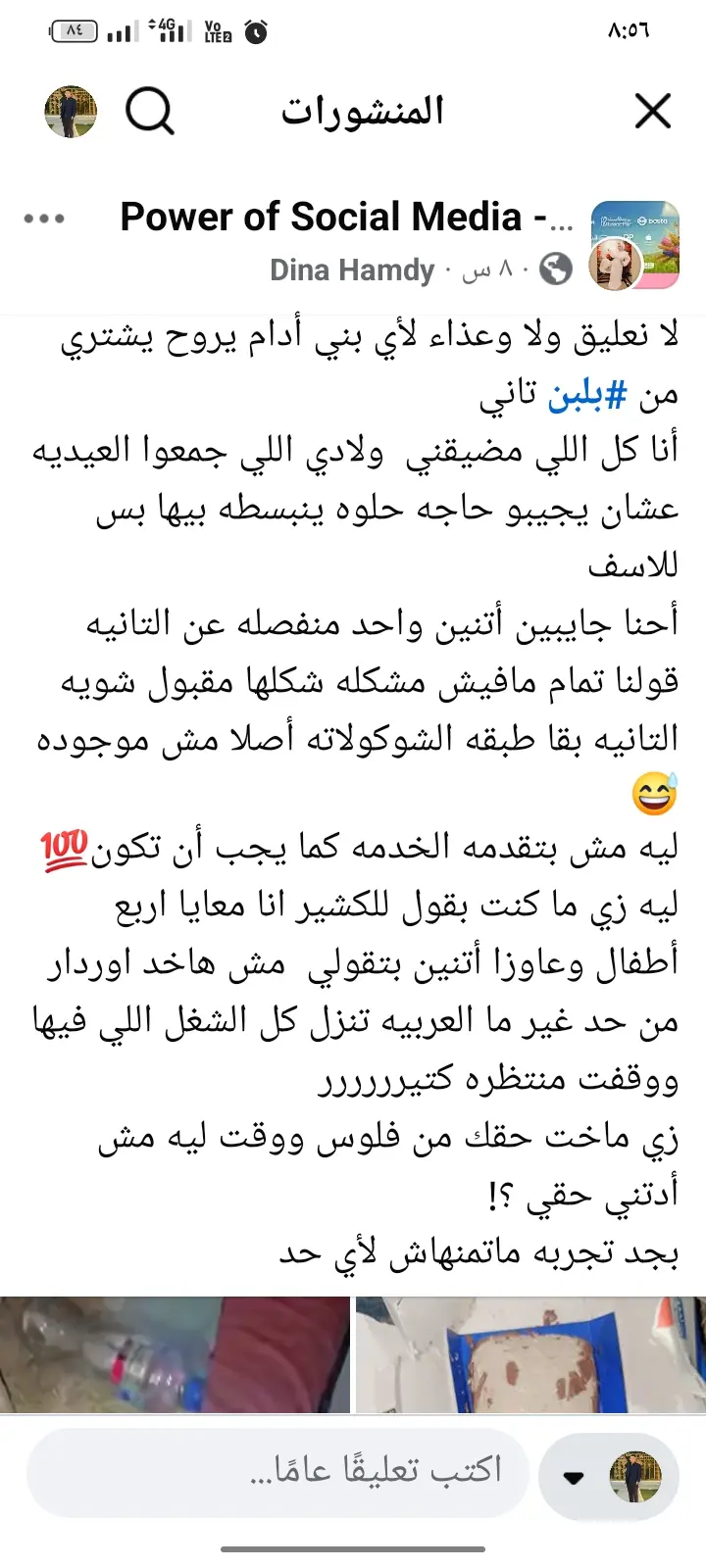Open the left post photo with bottle
The height and width of the screenshot is (1568, 706).
click(x=175, y=1354)
